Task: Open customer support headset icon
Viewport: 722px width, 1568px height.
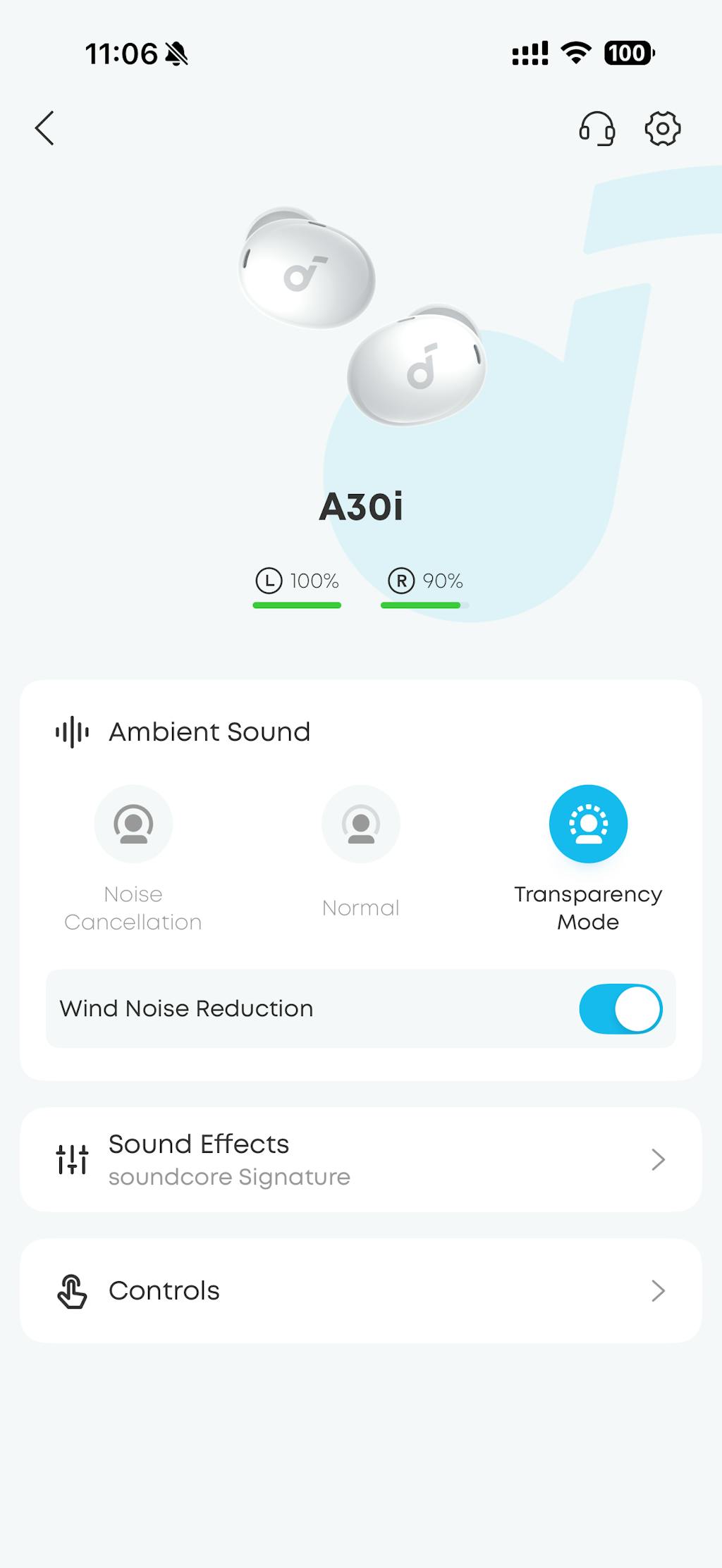Action: coord(596,128)
